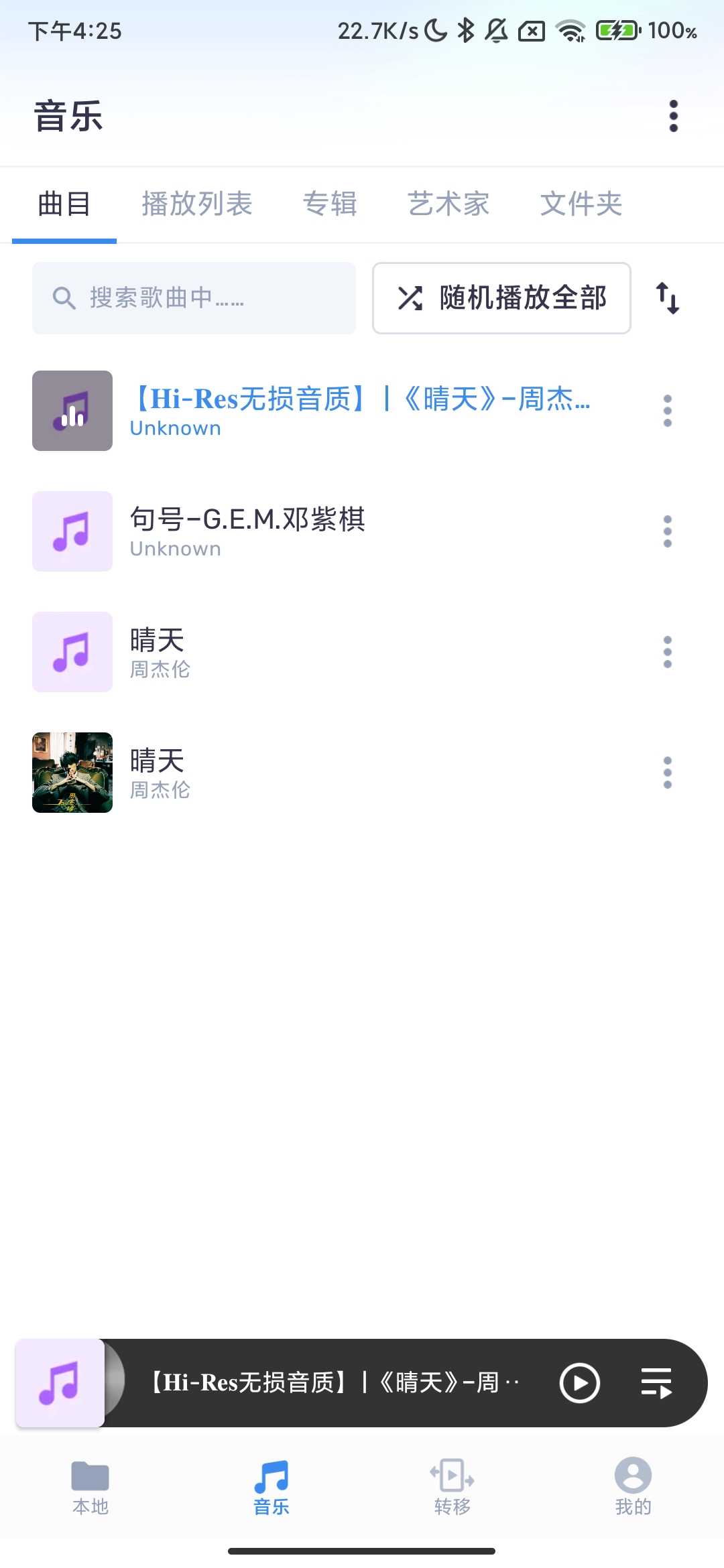This screenshot has width=724, height=1568.
Task: Open overflow menu for the Hi-Res track
Action: pos(667,411)
